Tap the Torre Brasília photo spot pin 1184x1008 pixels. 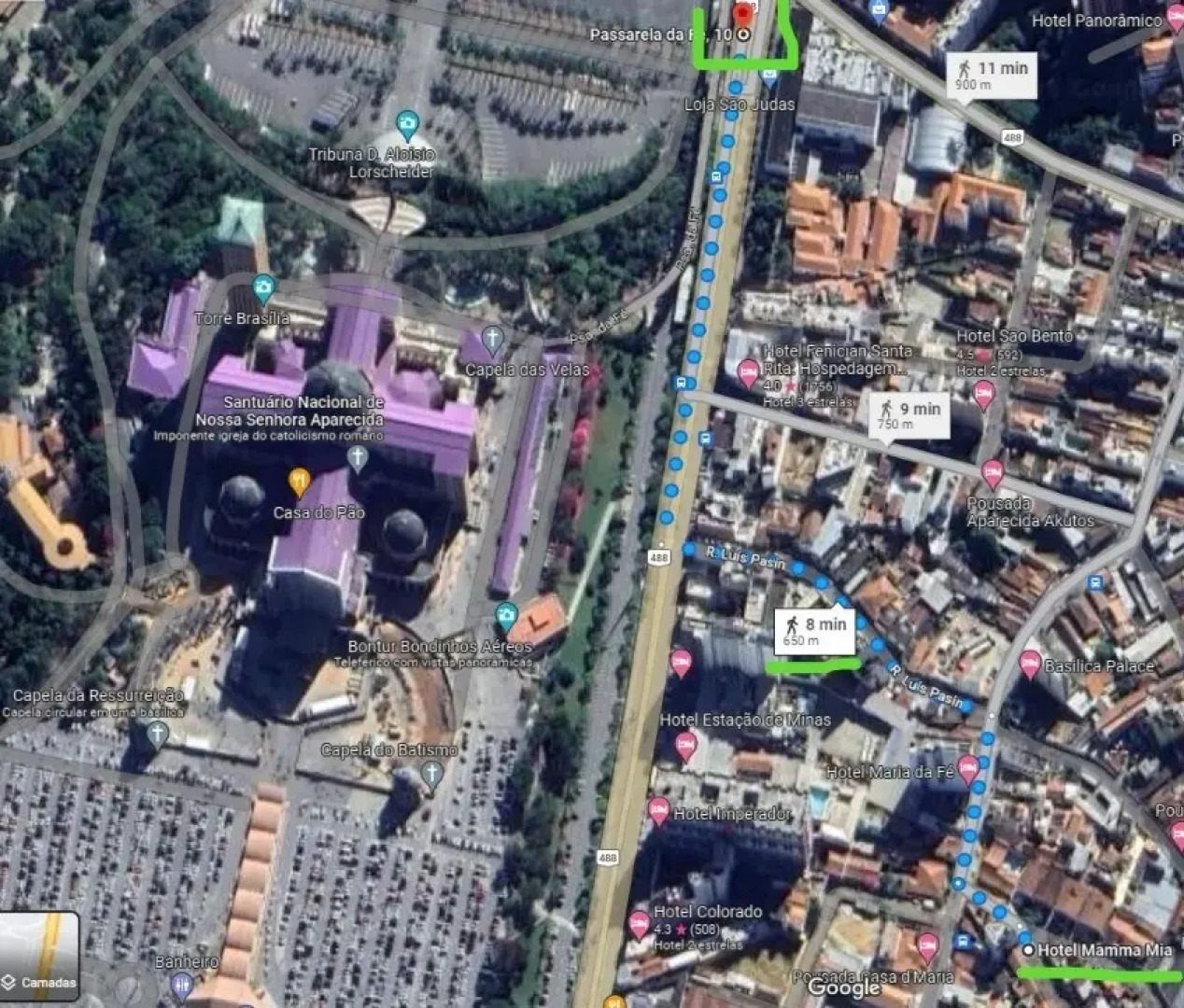263,288
